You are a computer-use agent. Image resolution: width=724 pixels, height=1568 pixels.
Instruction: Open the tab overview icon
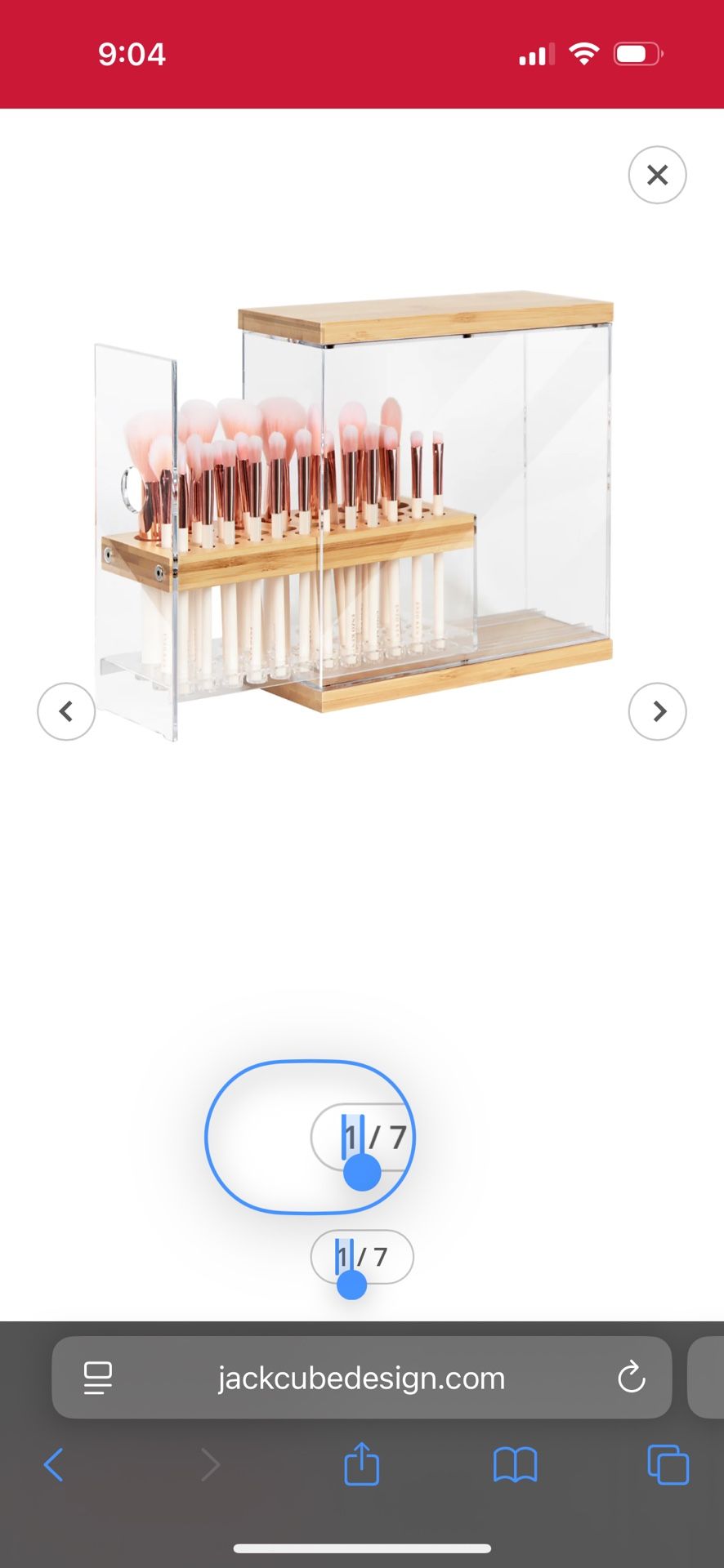(x=667, y=1464)
